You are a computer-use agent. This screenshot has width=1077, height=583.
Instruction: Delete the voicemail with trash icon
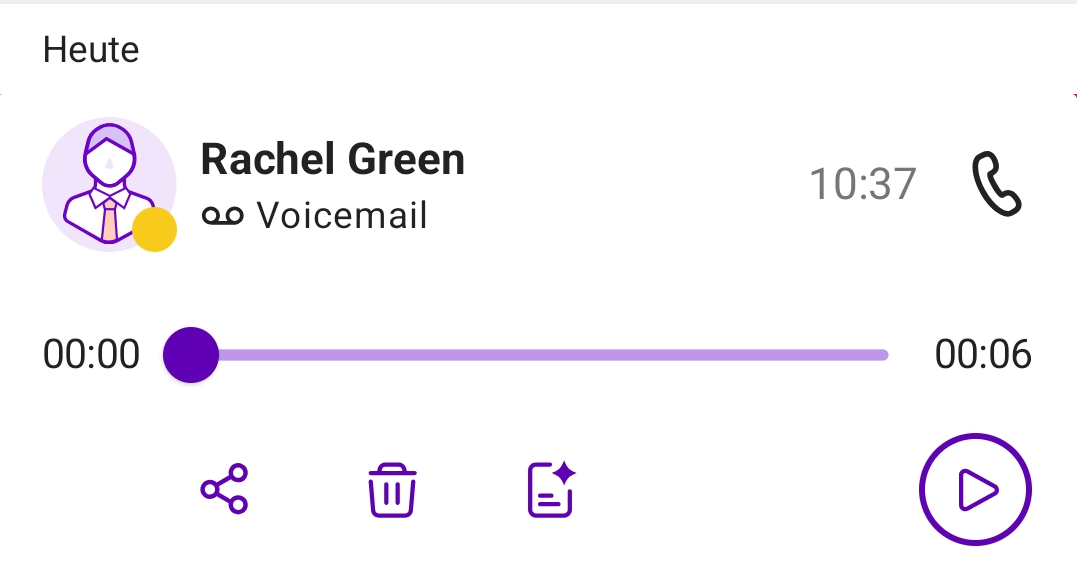[392, 489]
